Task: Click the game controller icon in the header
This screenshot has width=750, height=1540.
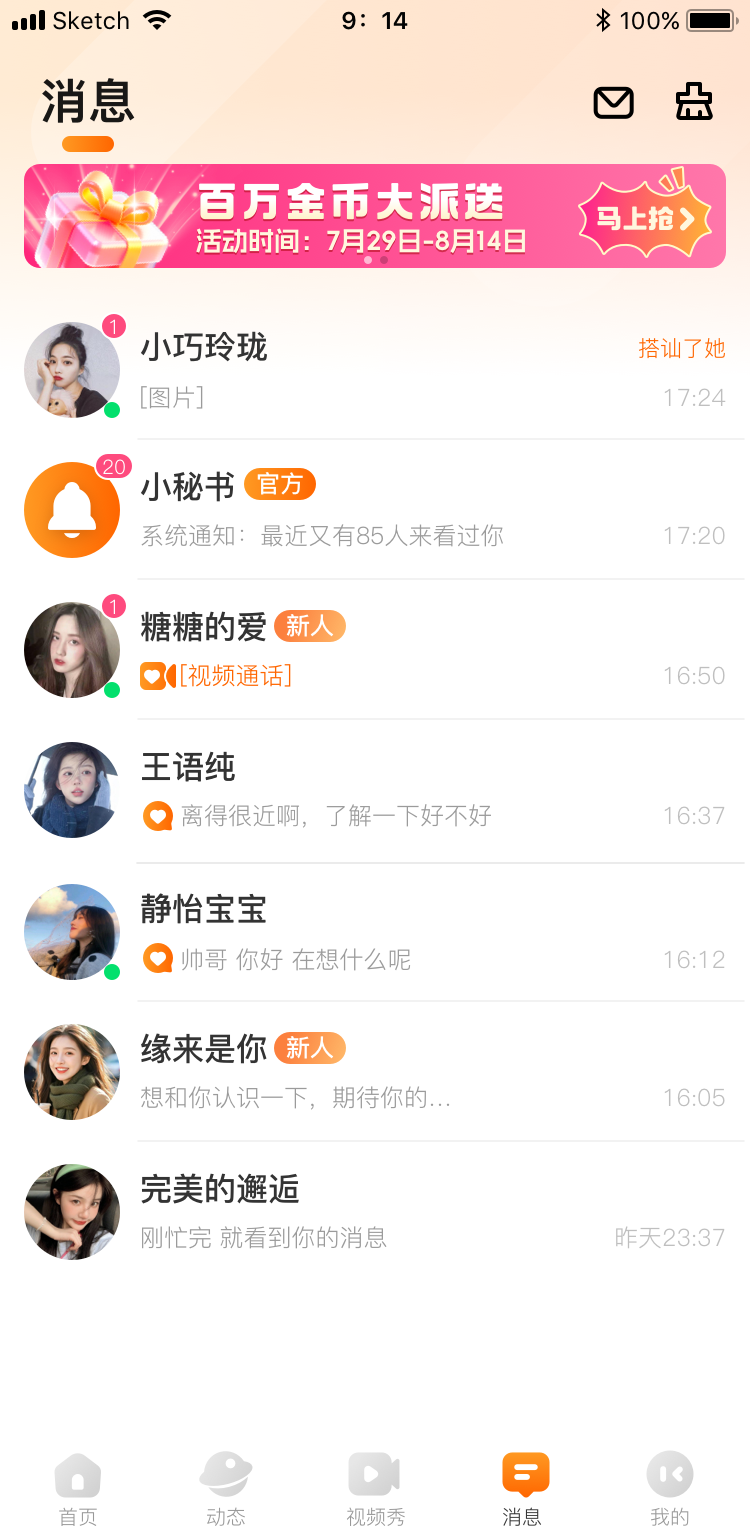Action: pos(694,102)
